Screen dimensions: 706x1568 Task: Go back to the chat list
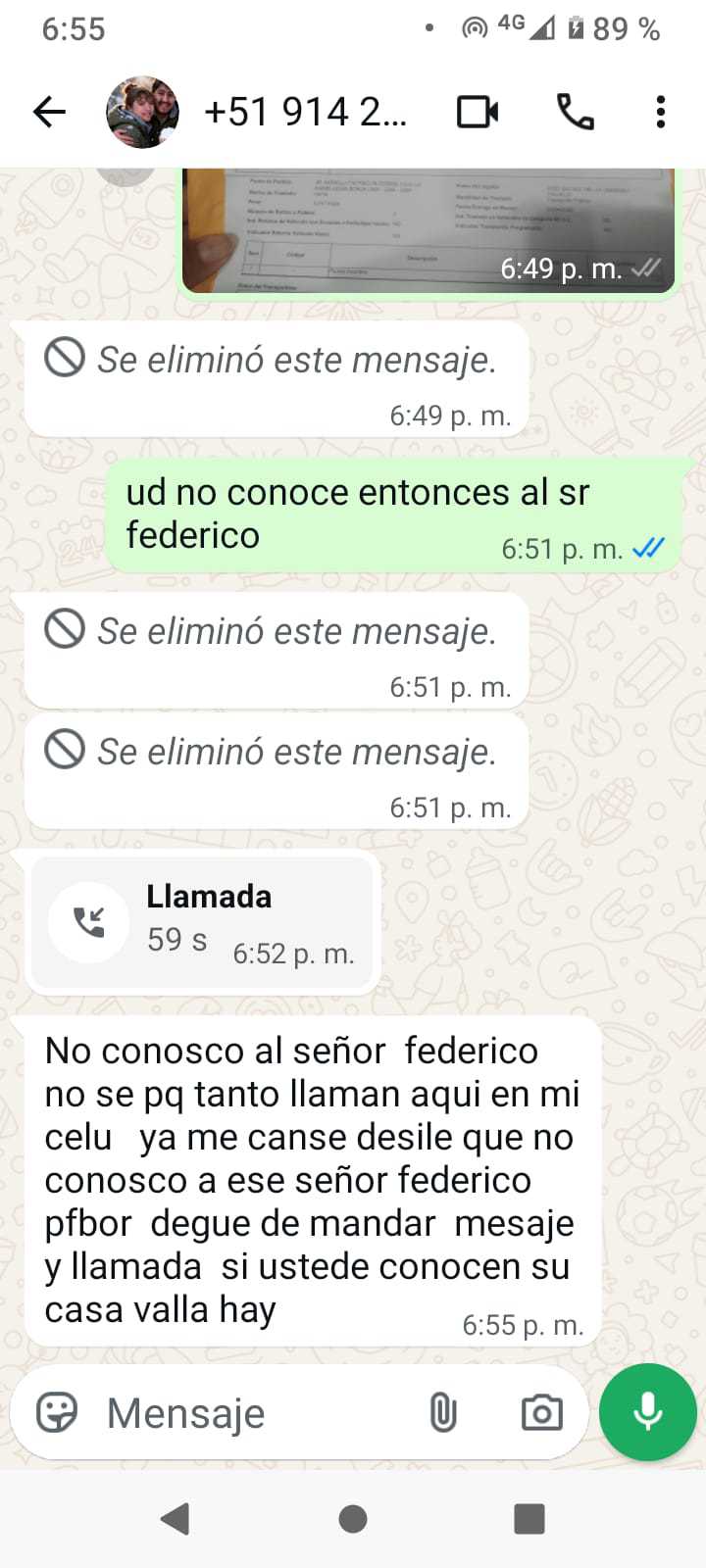49,113
